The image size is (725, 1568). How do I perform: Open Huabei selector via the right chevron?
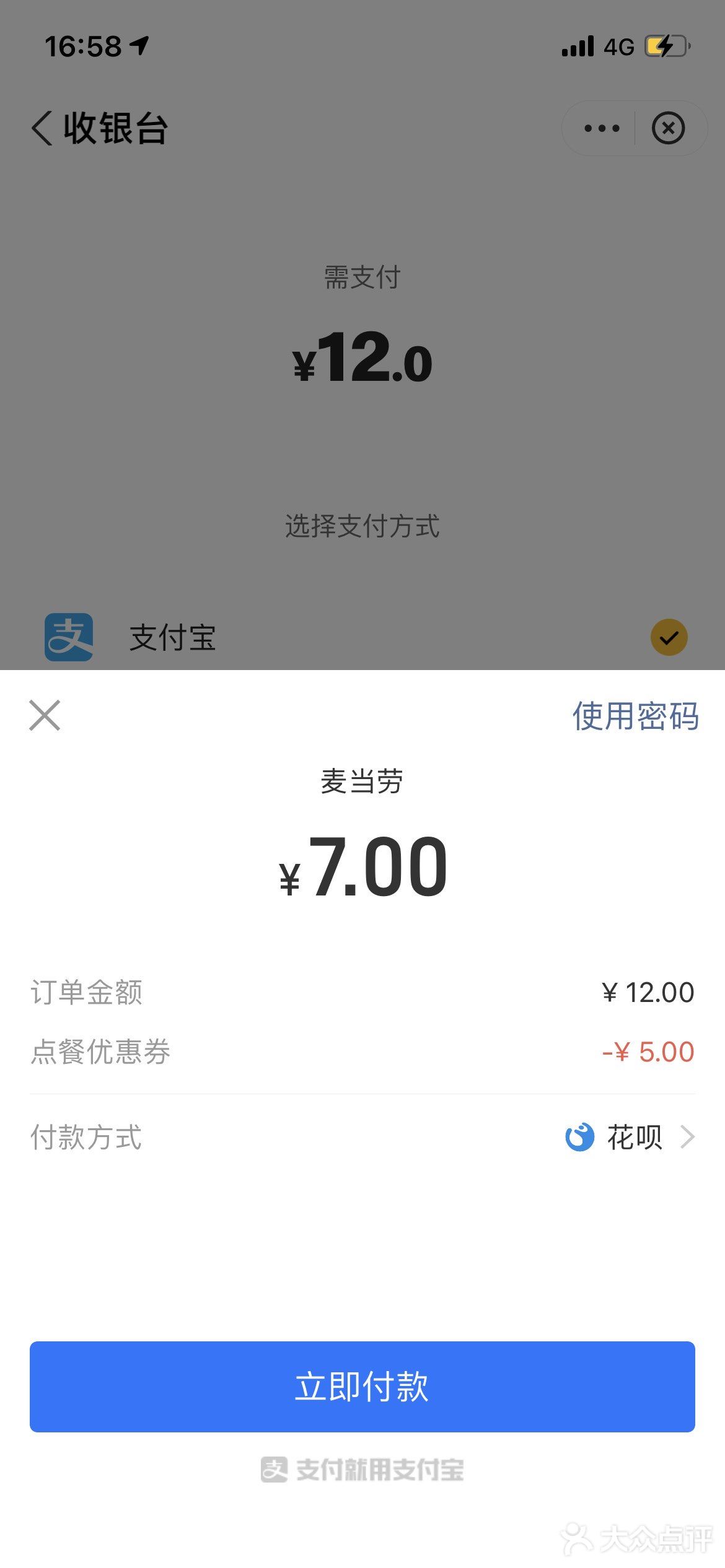[689, 1136]
